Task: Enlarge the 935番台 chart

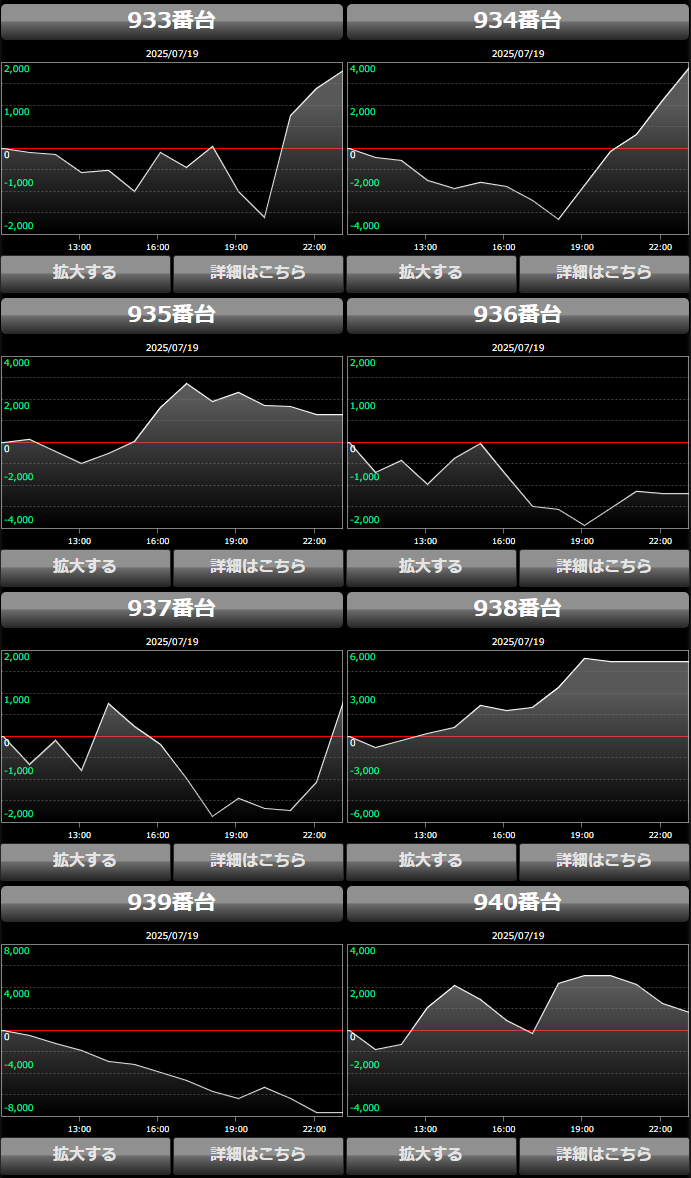Action: click(86, 566)
